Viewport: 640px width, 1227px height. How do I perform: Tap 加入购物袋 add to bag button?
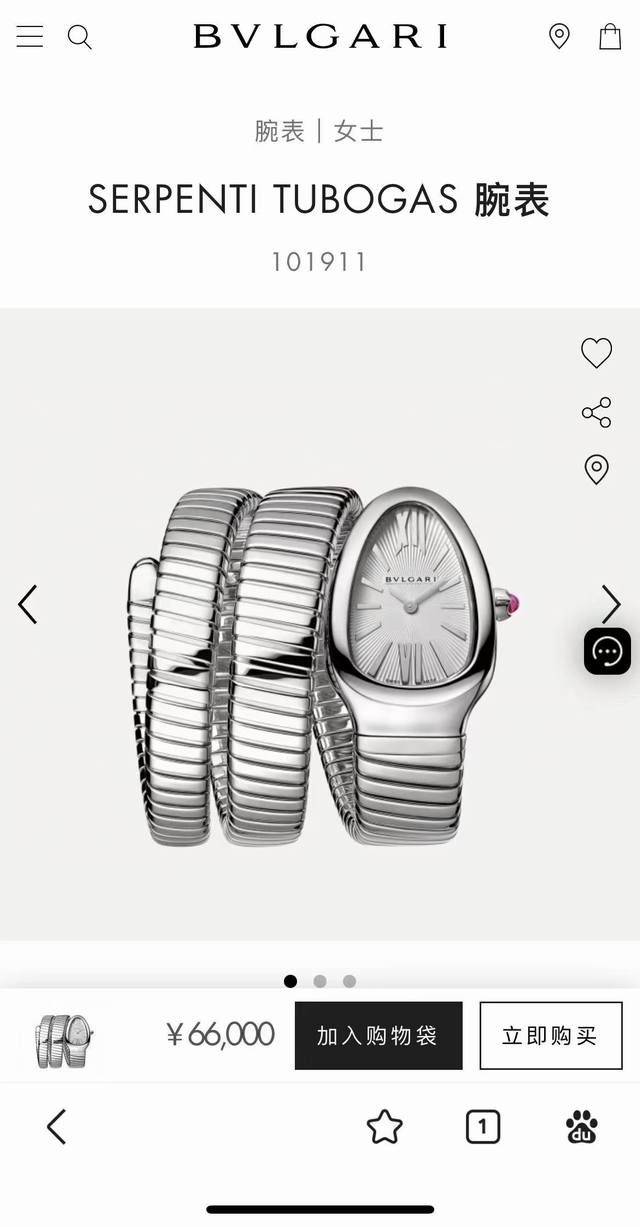pos(378,1036)
